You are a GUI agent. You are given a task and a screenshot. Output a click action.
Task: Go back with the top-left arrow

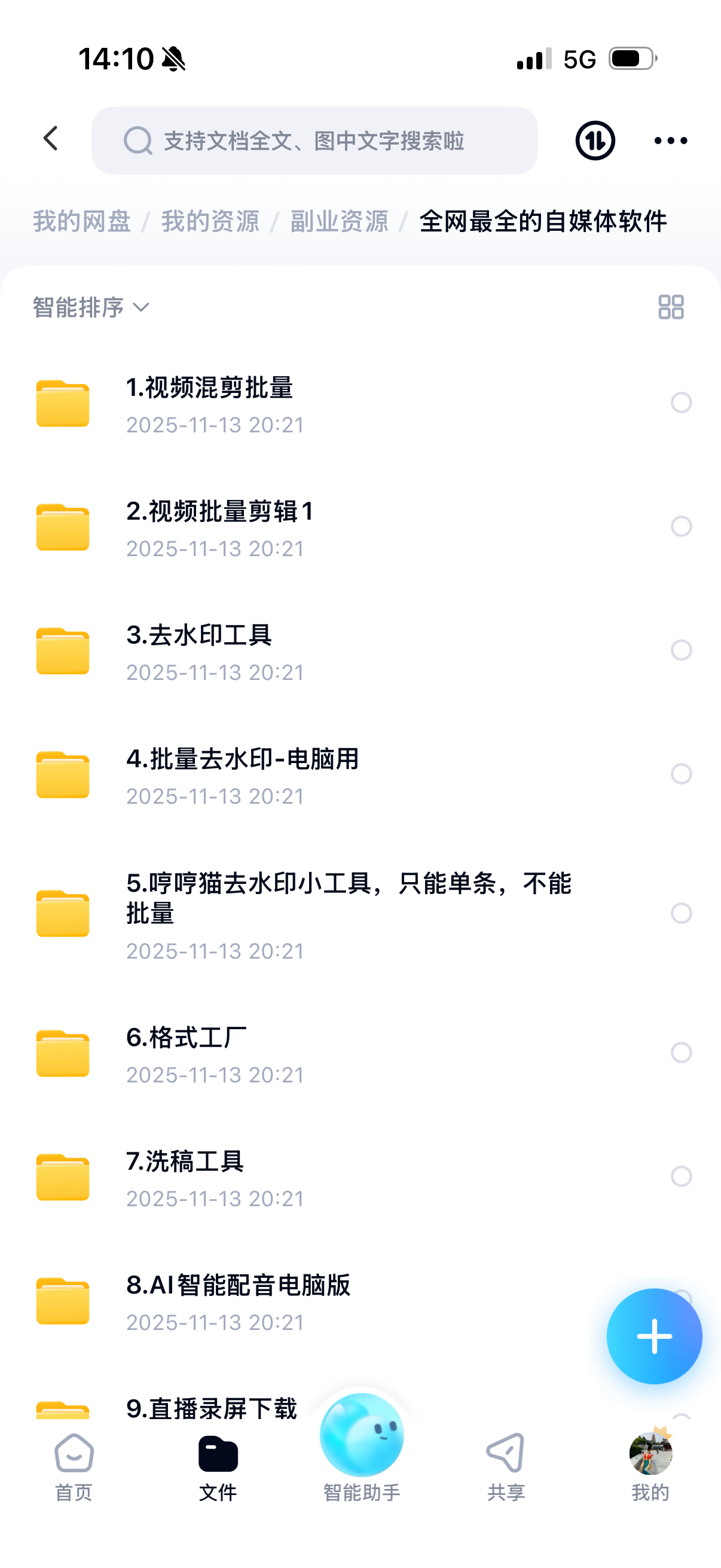coord(51,139)
